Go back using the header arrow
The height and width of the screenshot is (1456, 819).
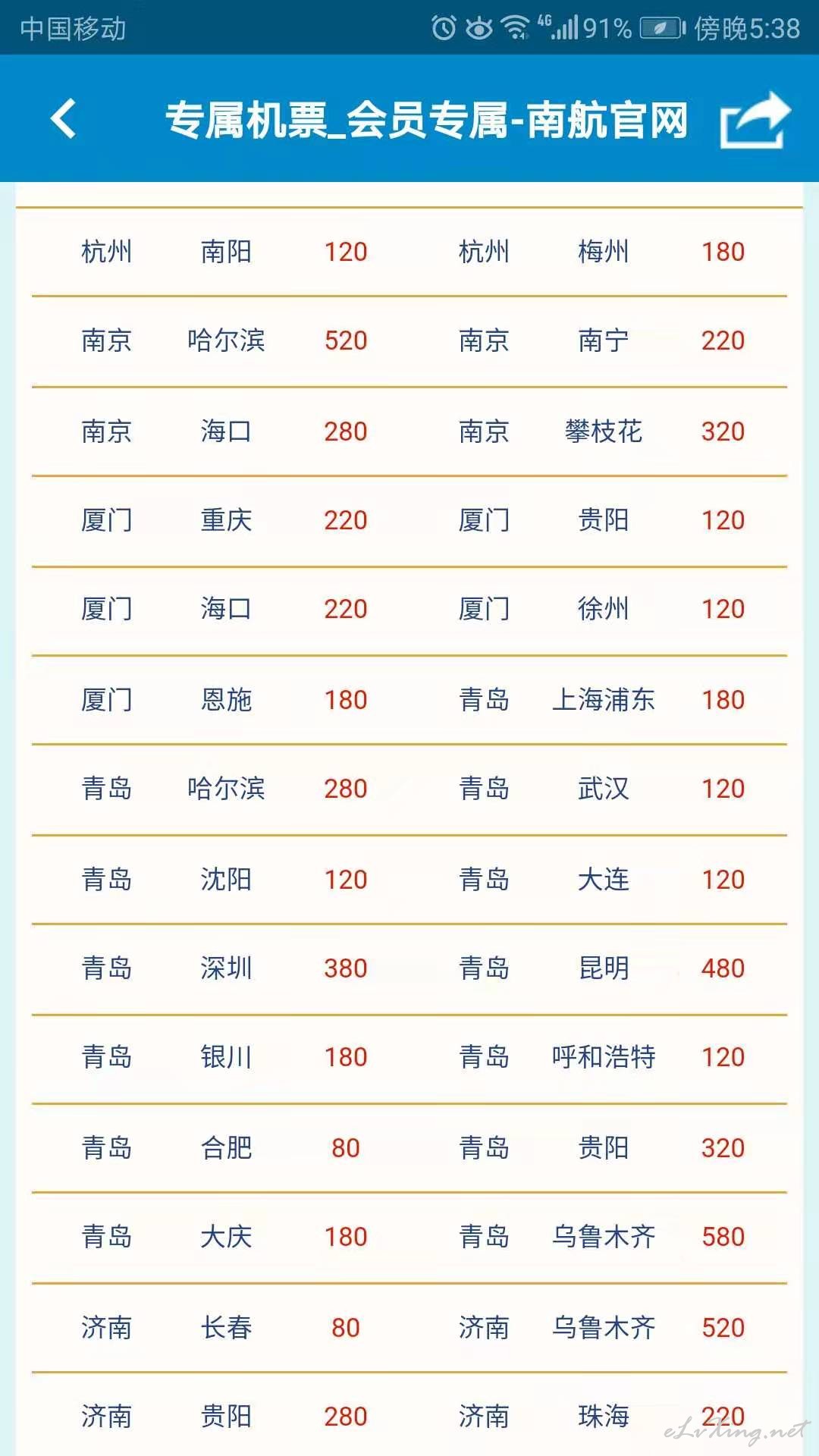[x=64, y=119]
